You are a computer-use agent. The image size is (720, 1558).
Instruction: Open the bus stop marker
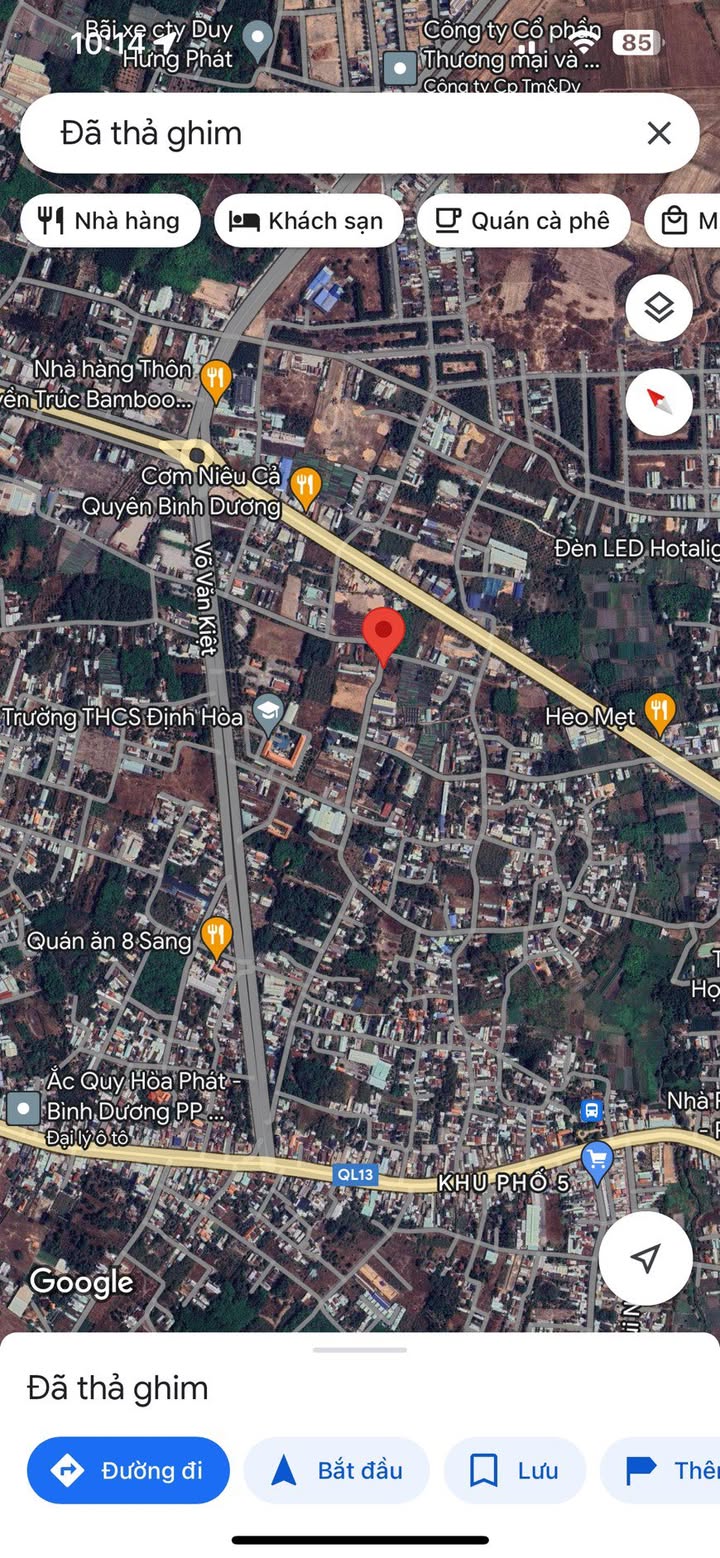[592, 1110]
